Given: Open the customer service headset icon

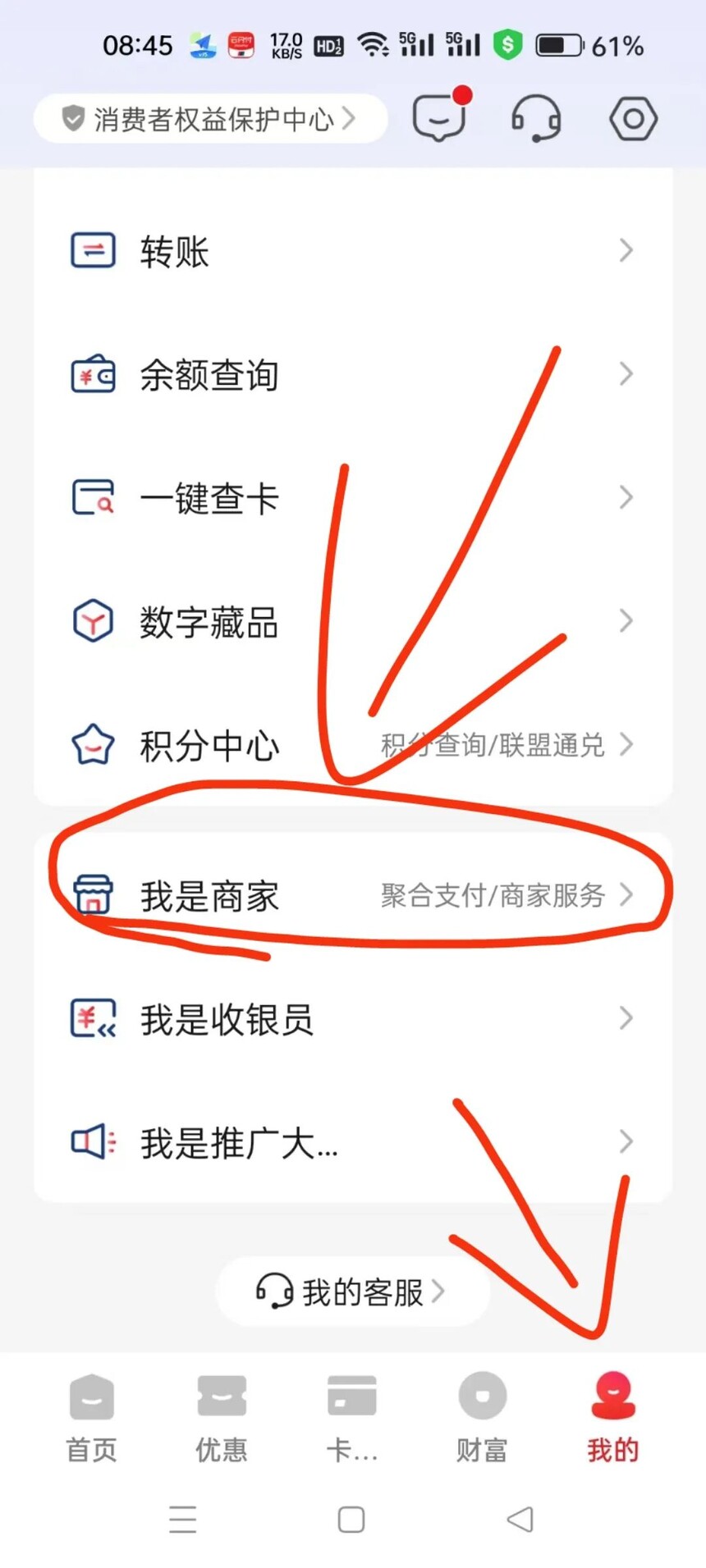Looking at the screenshot, I should [x=536, y=118].
